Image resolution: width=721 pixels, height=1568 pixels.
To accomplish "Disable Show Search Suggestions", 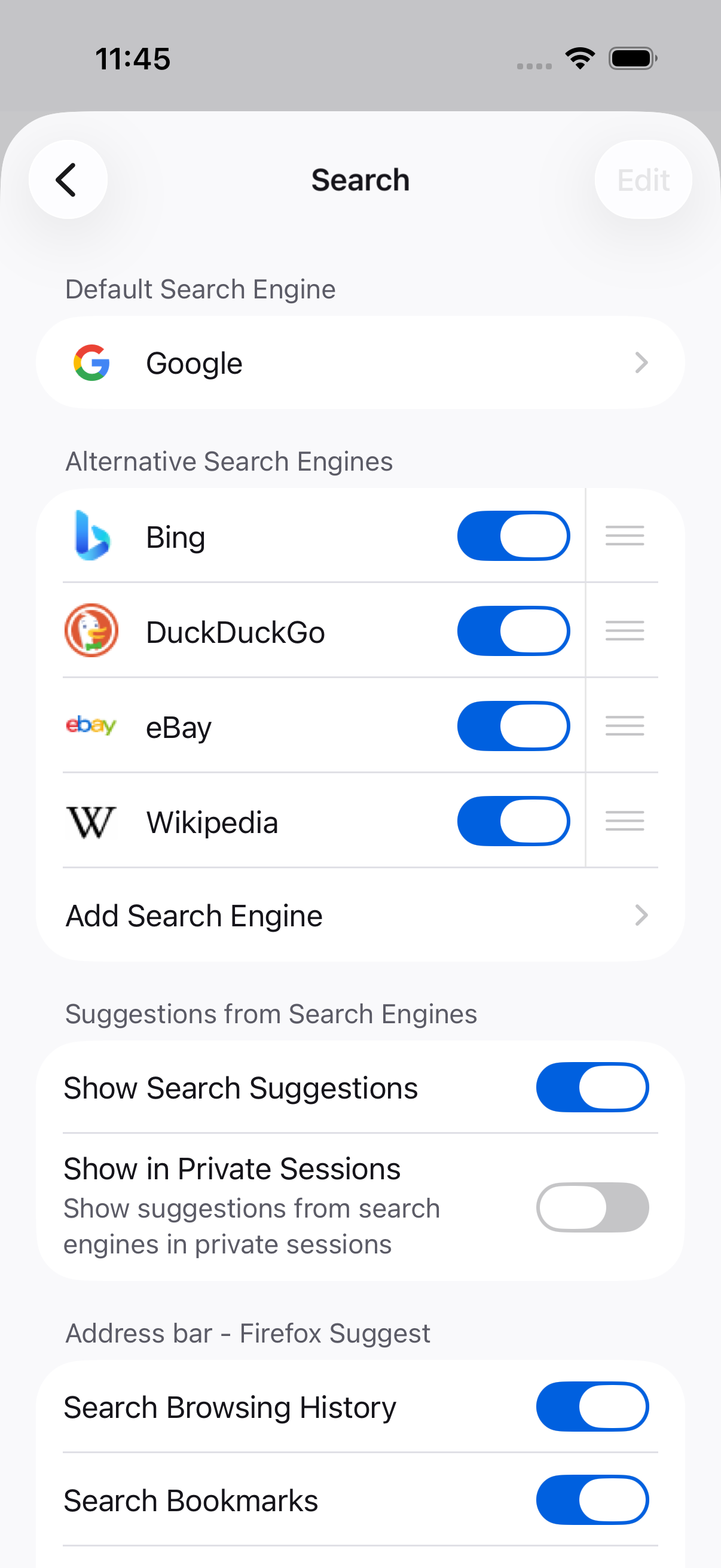I will coord(591,1087).
